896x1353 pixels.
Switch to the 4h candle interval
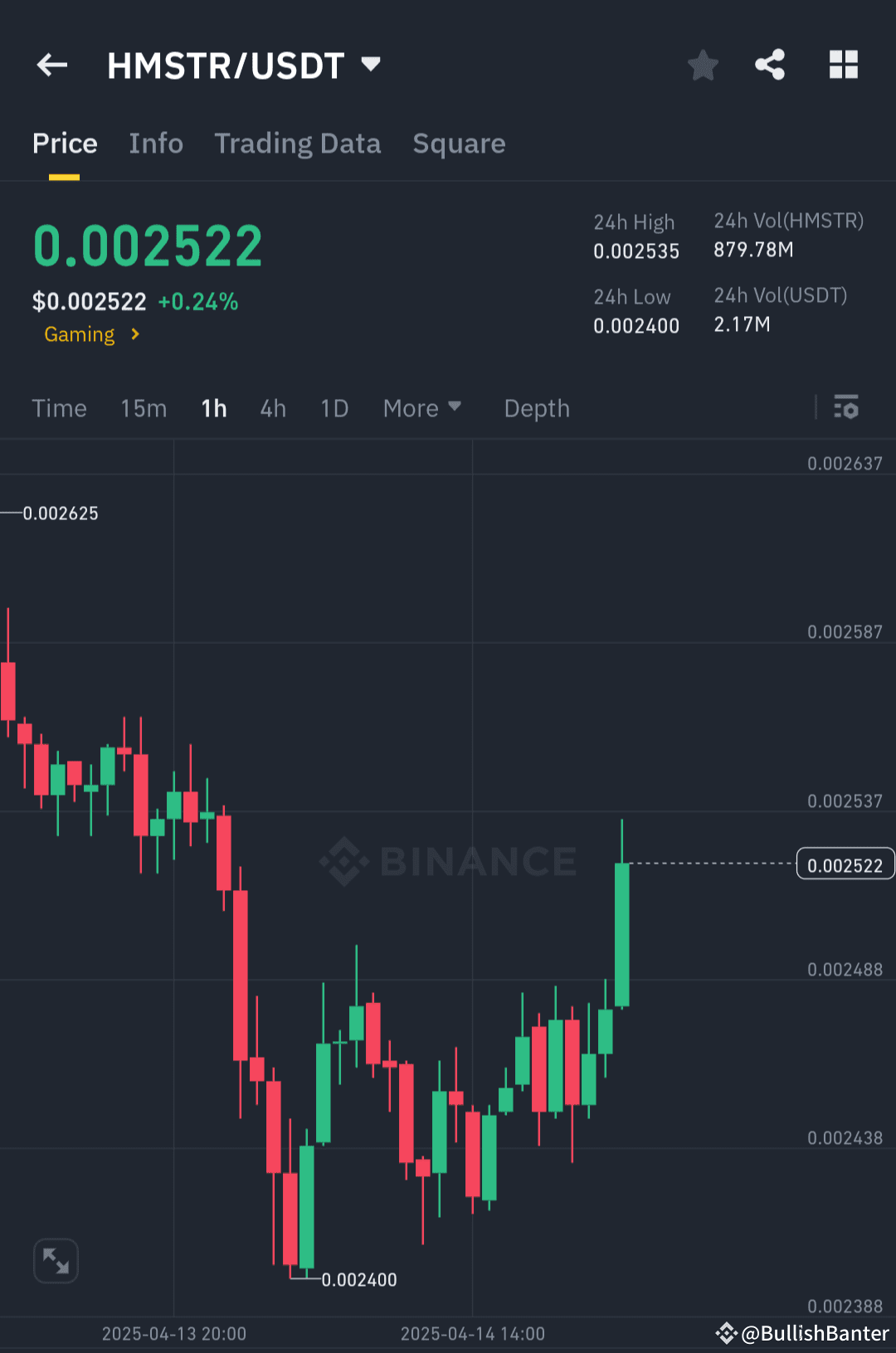pyautogui.click(x=272, y=407)
